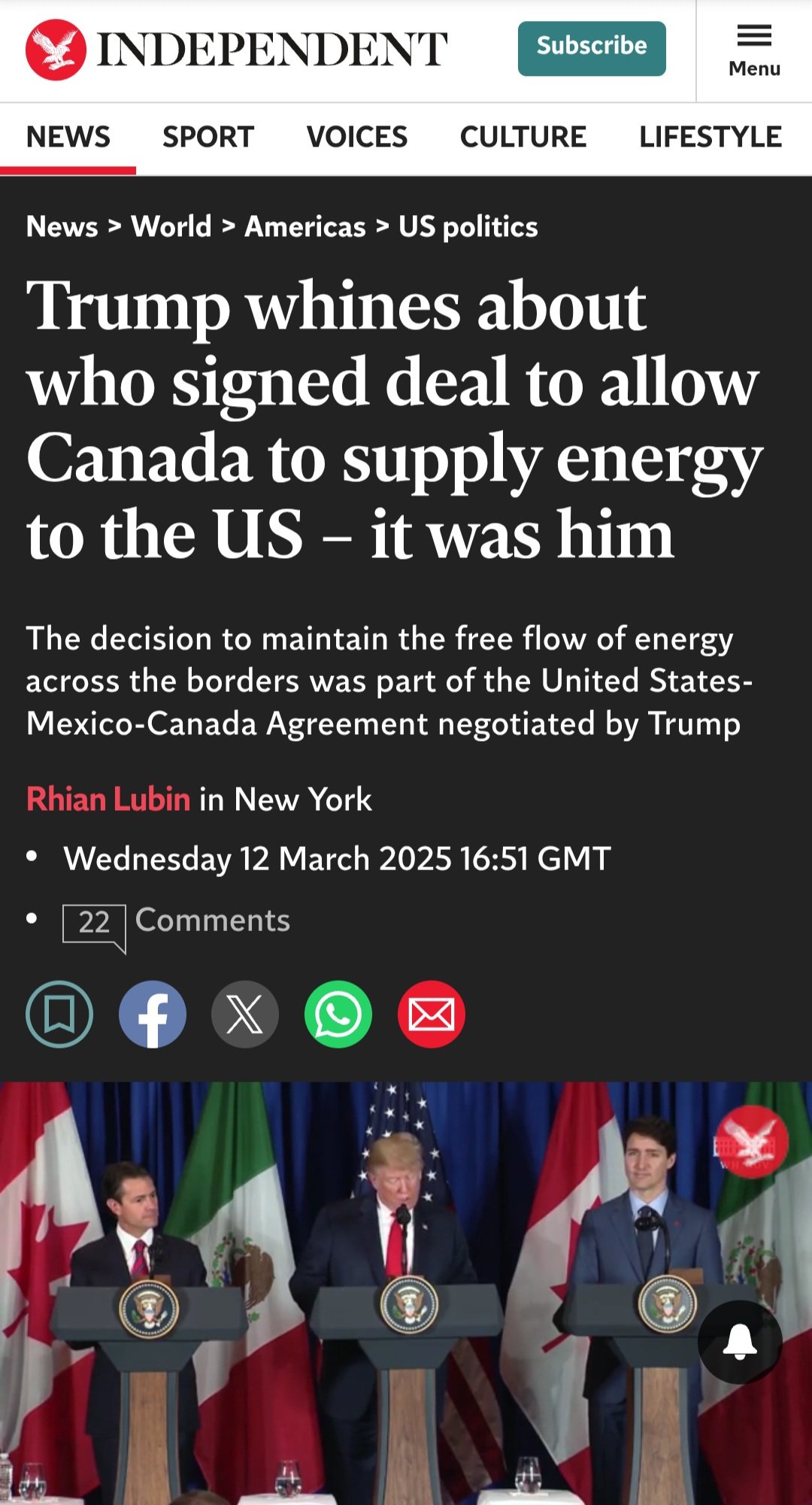Open the Lifestyle section

click(x=710, y=137)
